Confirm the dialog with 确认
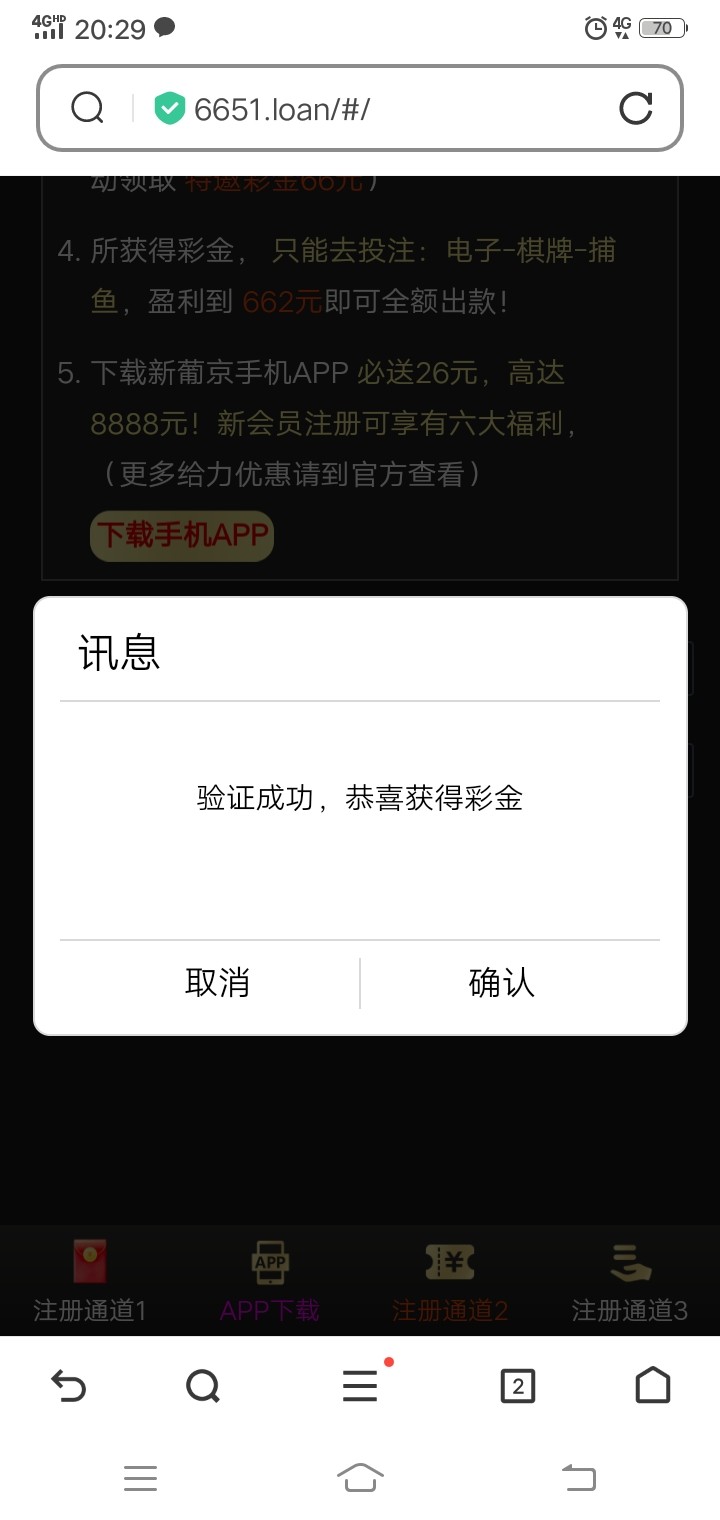Viewport: 720px width, 1520px height. coord(501,983)
